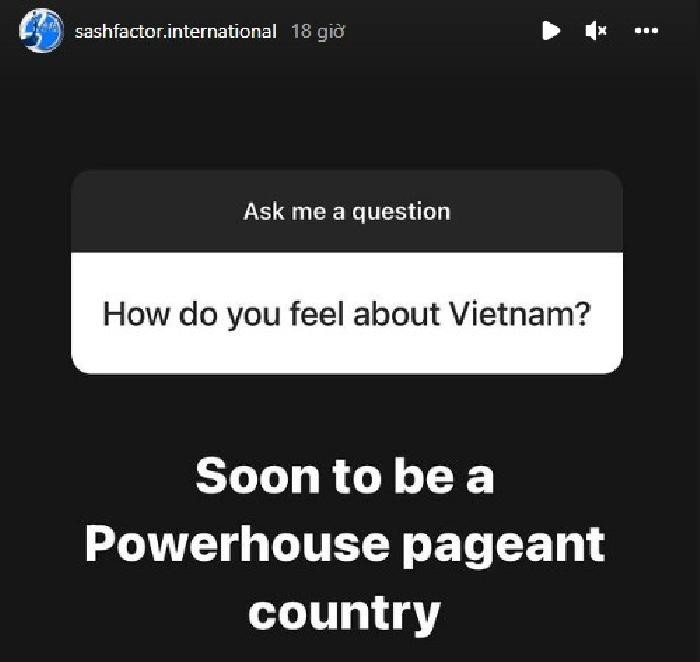Open the three-dot more options menu

(646, 31)
